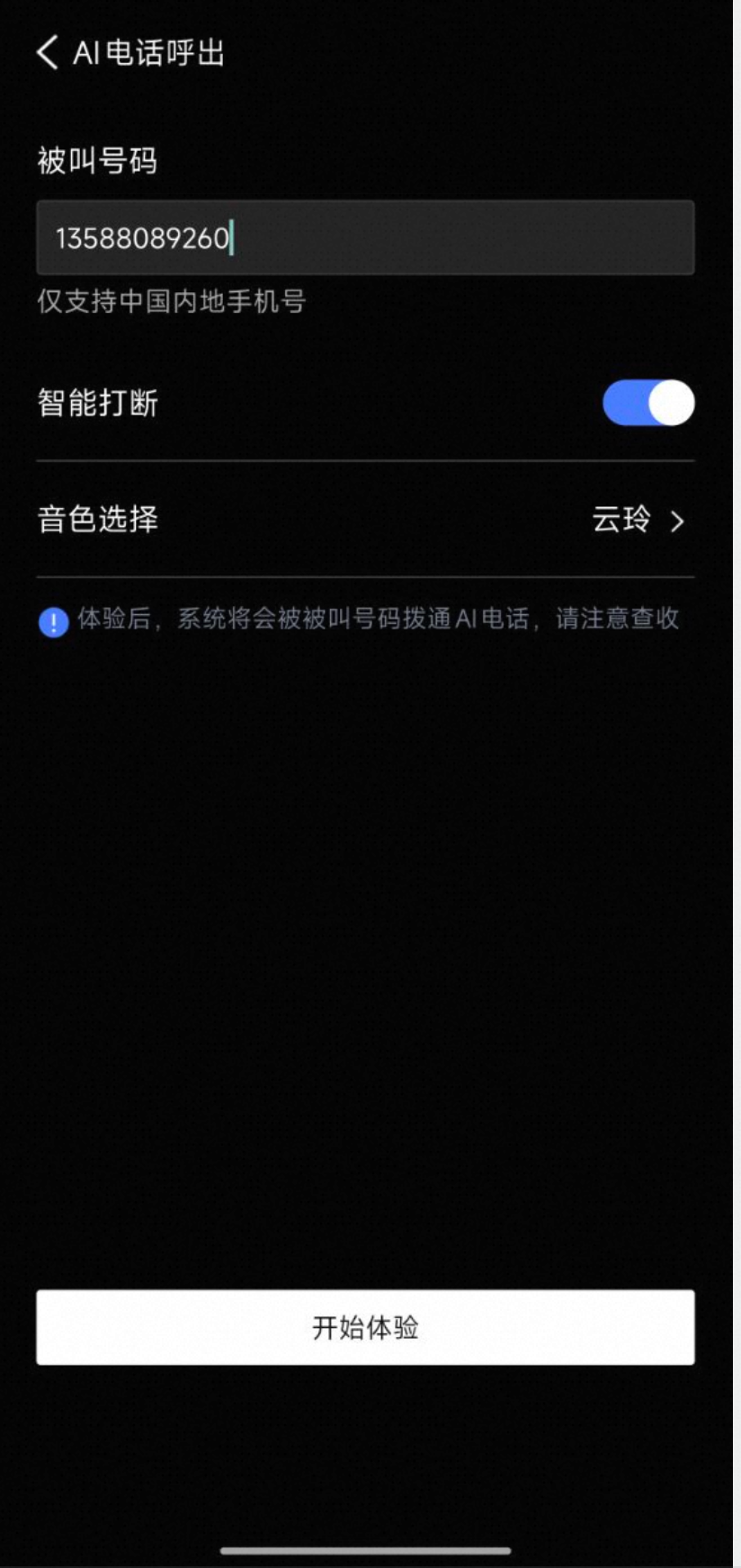Tap the arrow icon on the 音色选择 row
The image size is (741, 1568).
[x=679, y=521]
